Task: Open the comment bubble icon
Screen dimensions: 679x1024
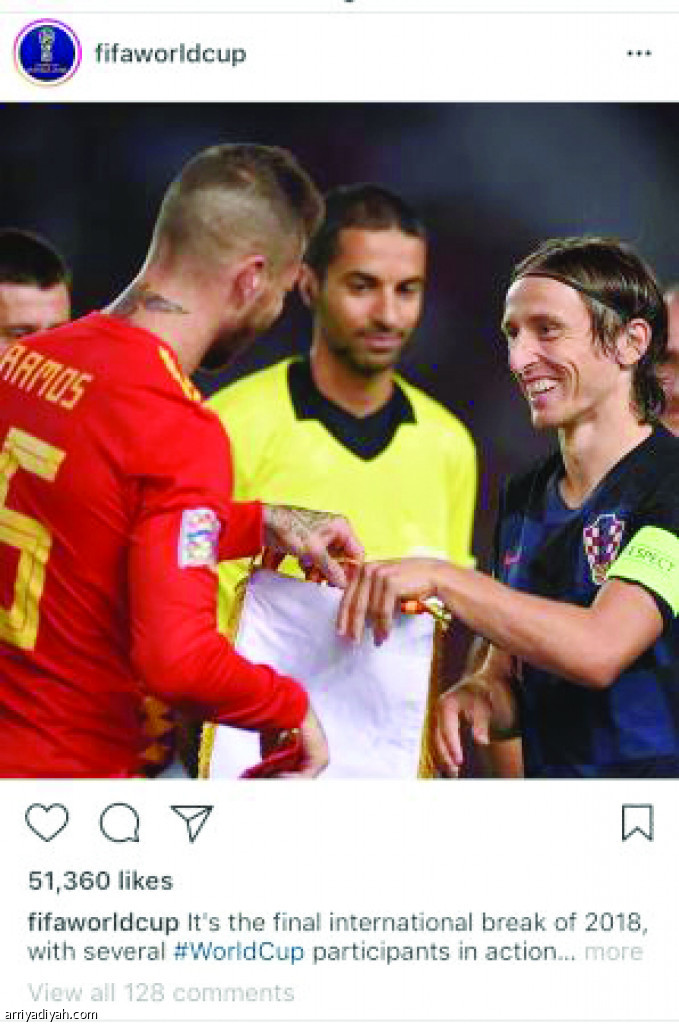Action: 119,823
